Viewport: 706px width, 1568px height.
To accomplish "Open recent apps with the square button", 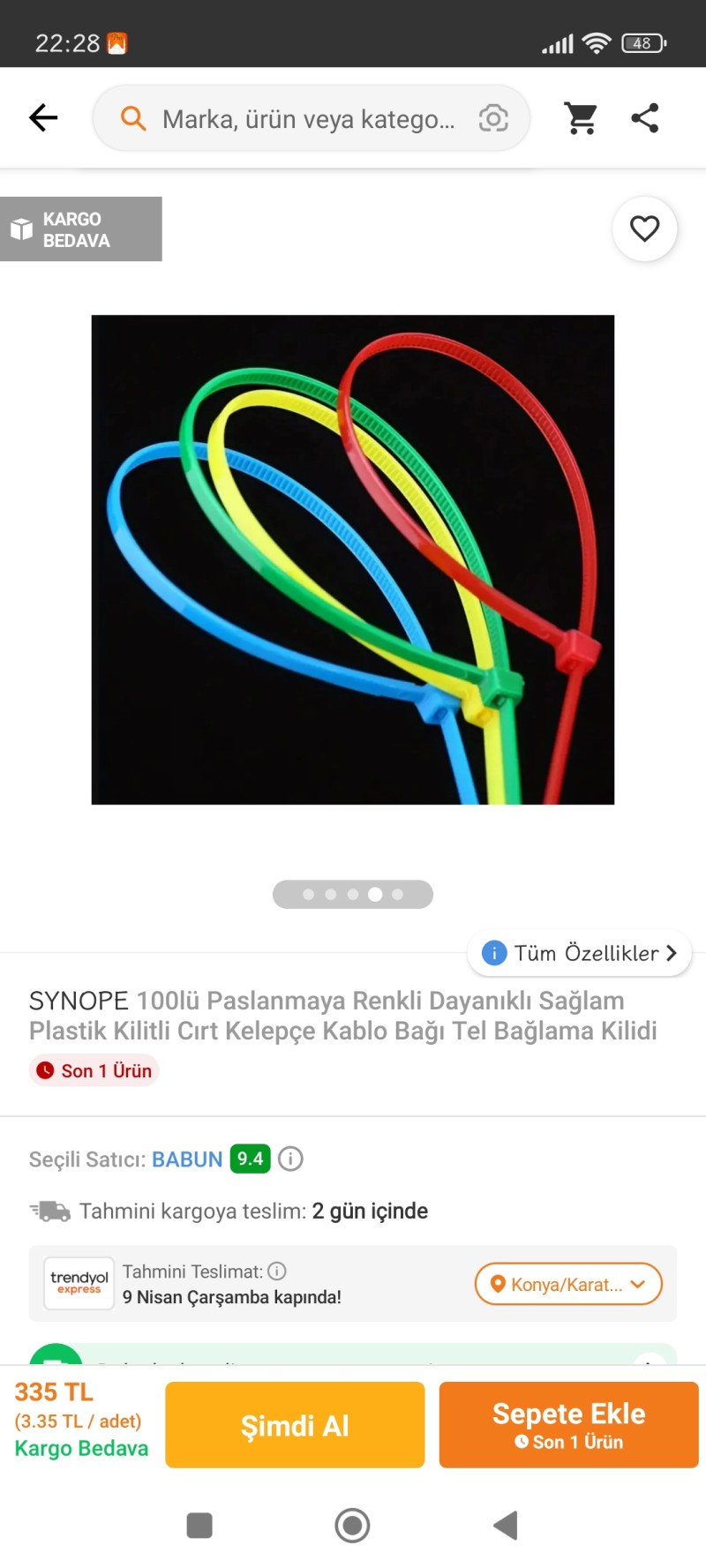I will 199,1525.
